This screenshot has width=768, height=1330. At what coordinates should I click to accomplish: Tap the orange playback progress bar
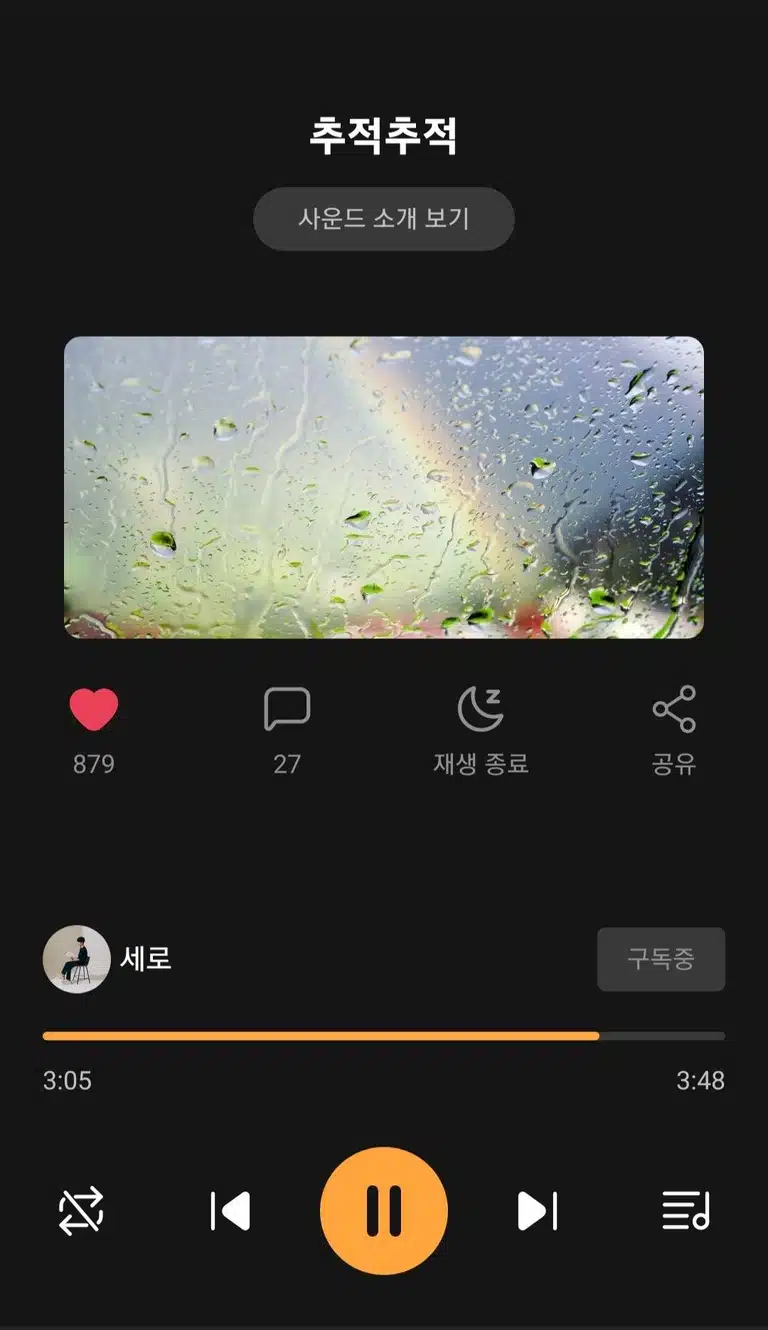(x=384, y=1036)
